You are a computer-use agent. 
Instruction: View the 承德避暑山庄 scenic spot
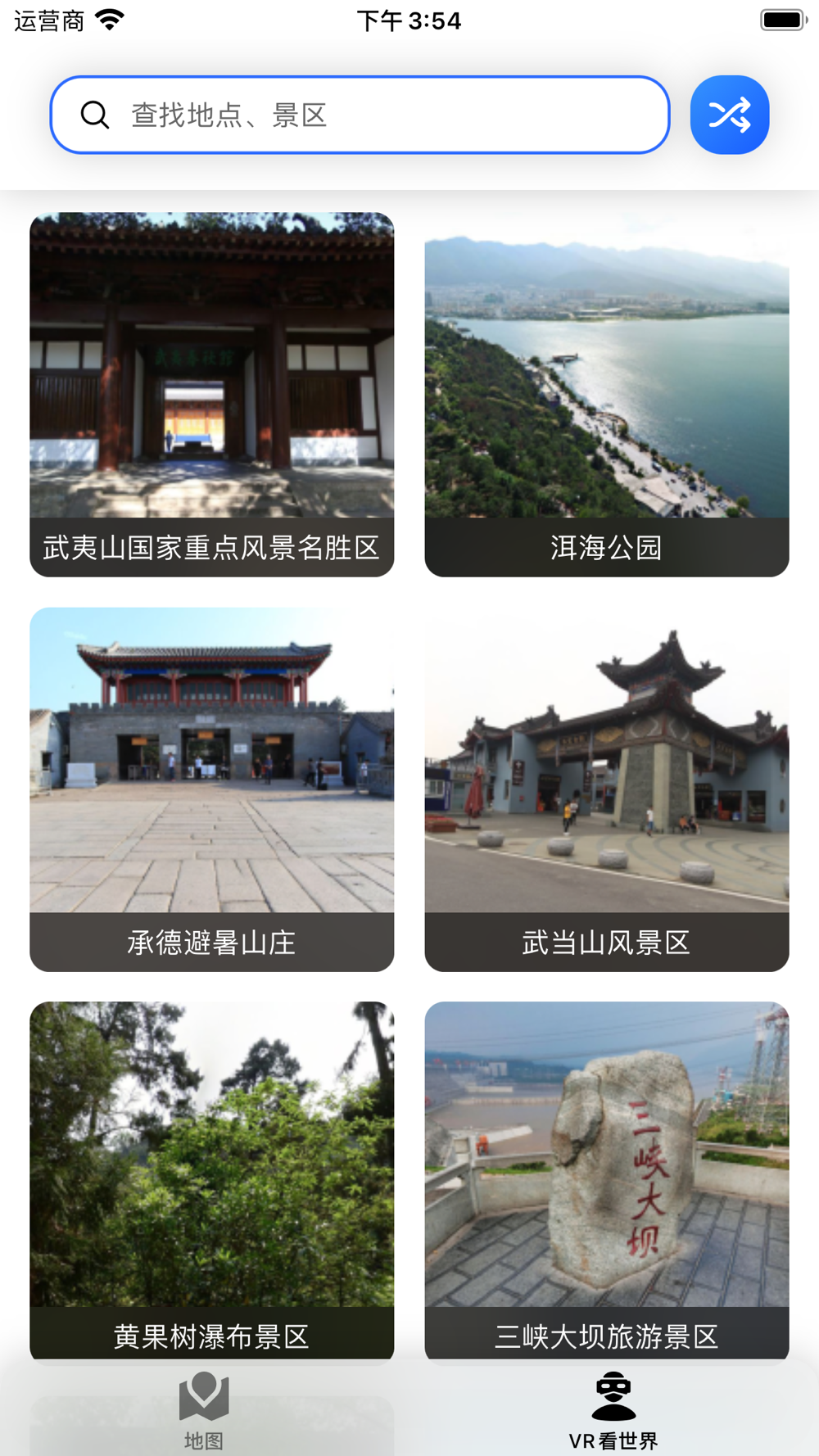point(211,789)
